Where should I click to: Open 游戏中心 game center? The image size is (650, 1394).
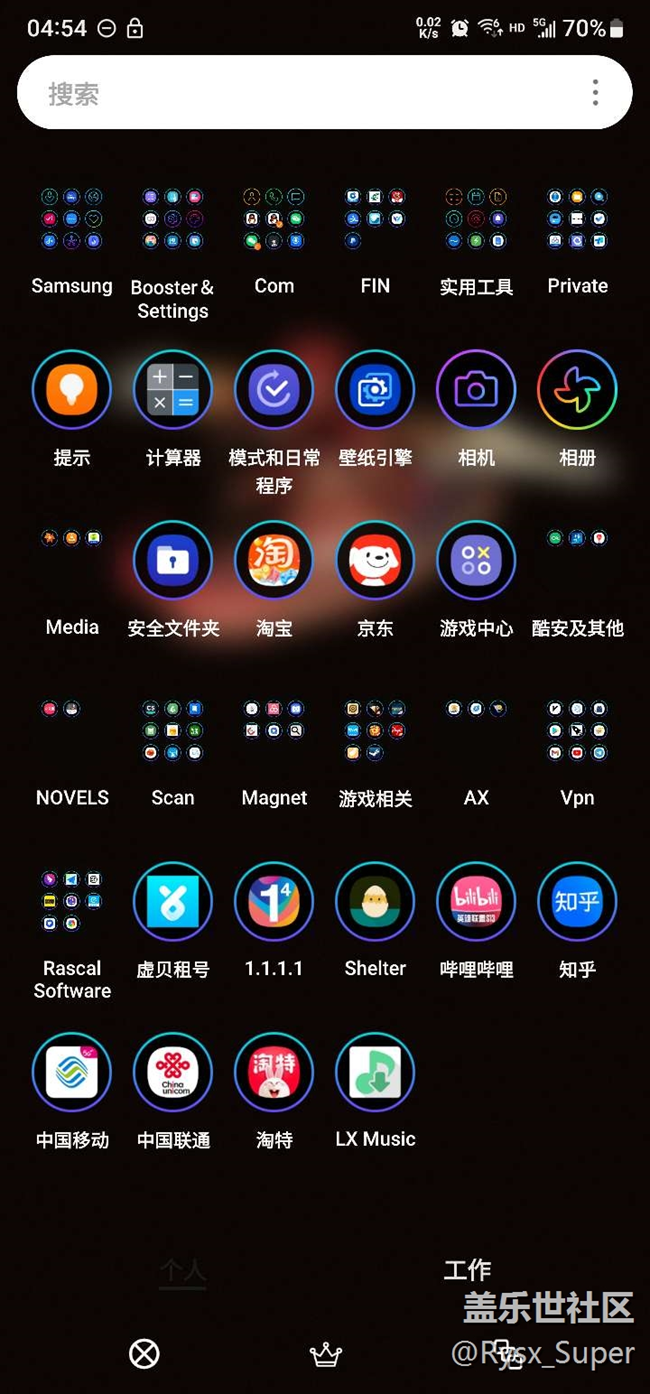point(476,561)
